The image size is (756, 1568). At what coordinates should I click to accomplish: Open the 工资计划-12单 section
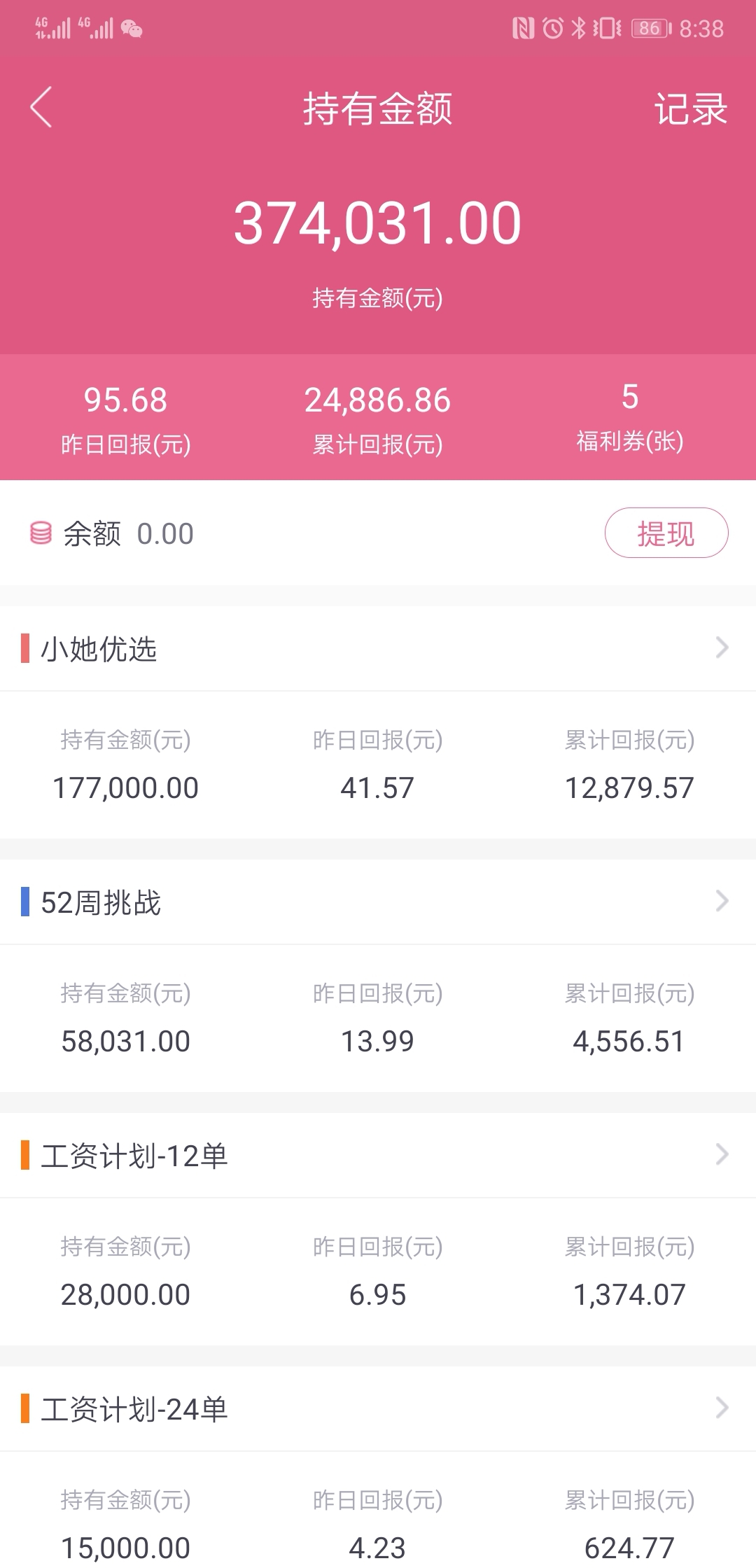pos(378,1156)
